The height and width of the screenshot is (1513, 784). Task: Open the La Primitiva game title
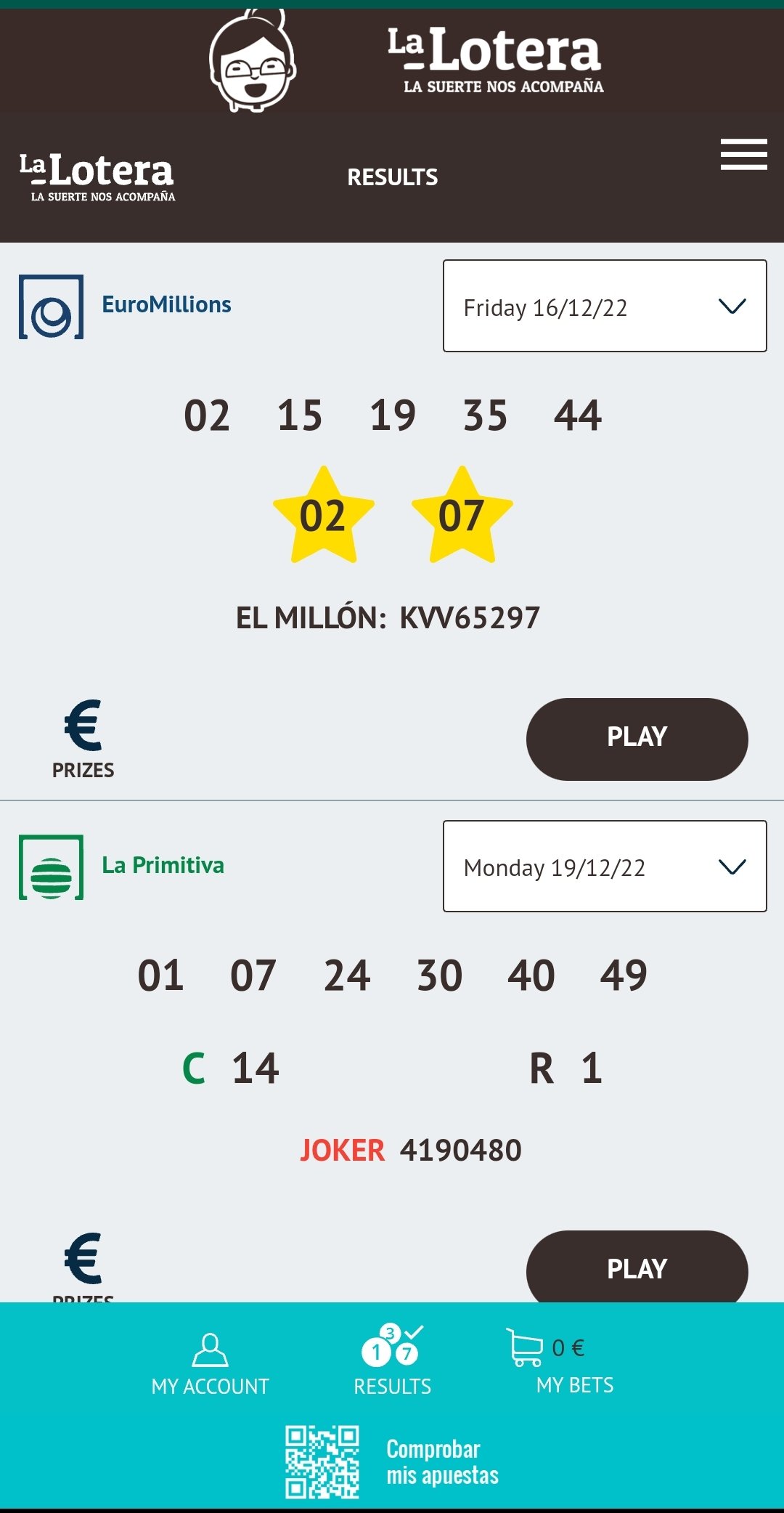click(163, 865)
